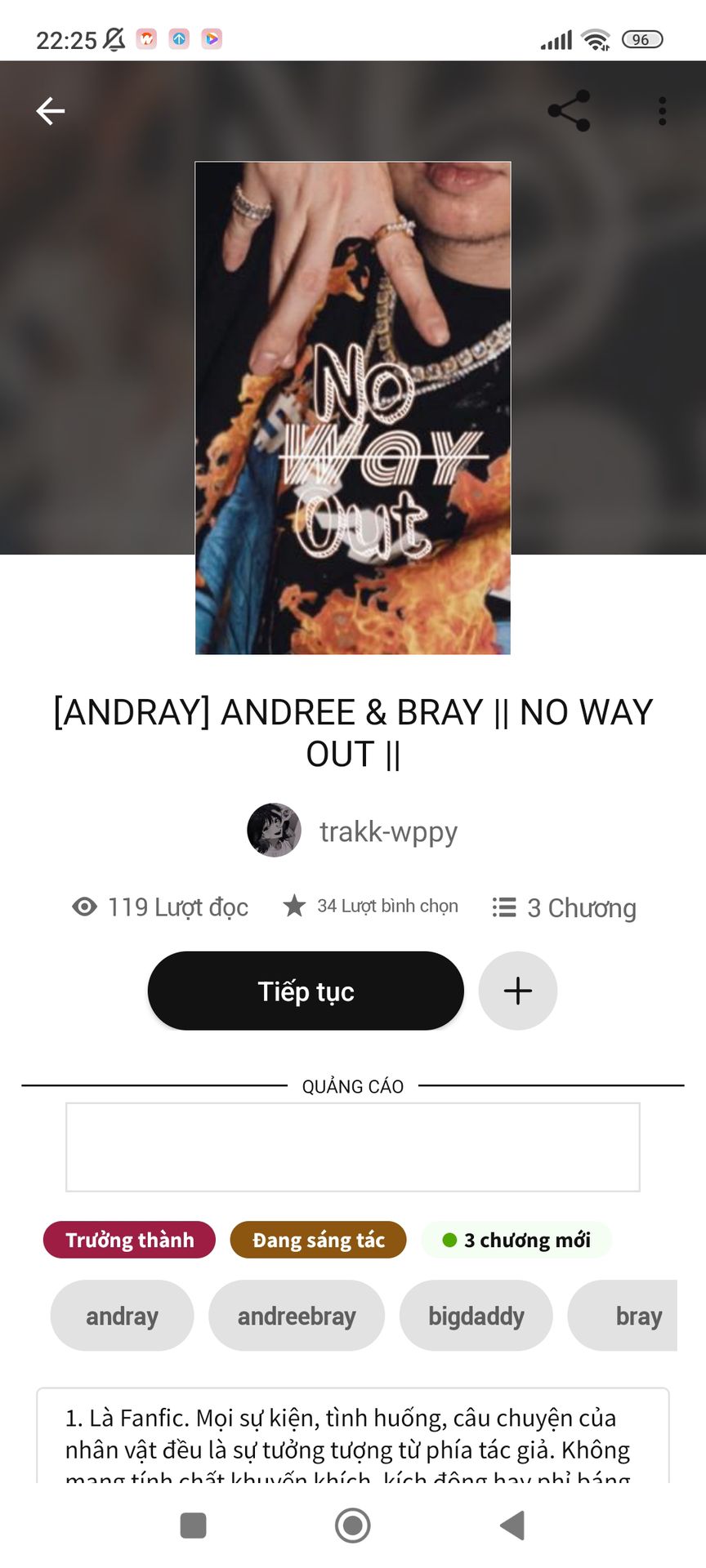The height and width of the screenshot is (1568, 706).
Task: Select the andray tag
Action: [122, 1316]
